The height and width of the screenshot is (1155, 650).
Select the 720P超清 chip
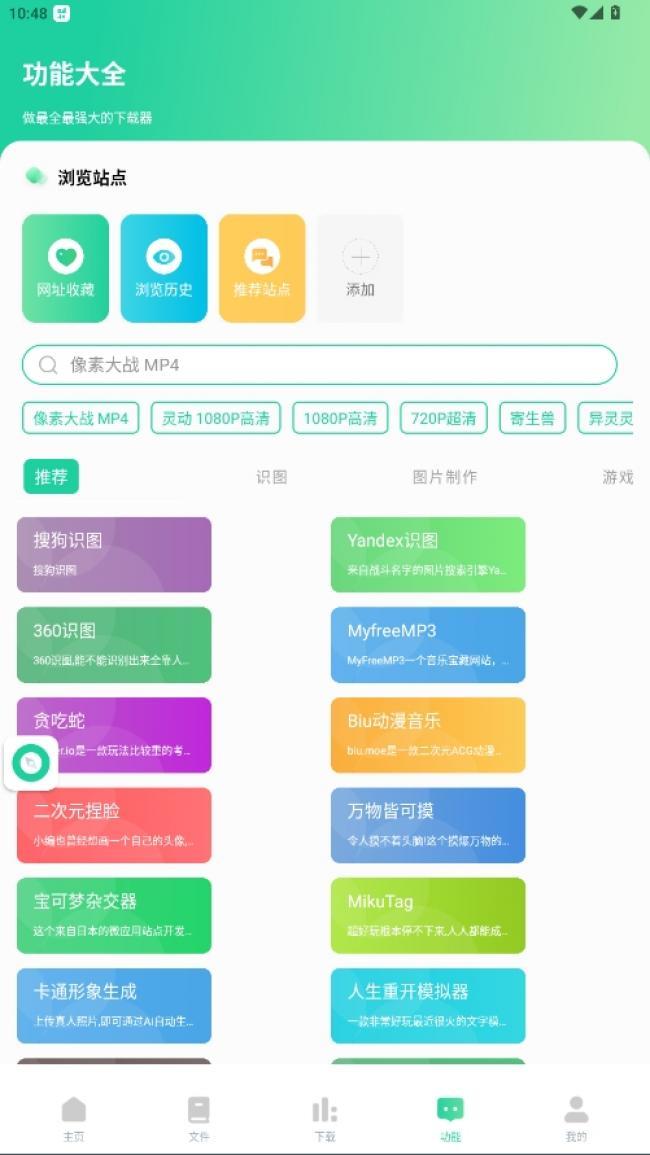[443, 418]
